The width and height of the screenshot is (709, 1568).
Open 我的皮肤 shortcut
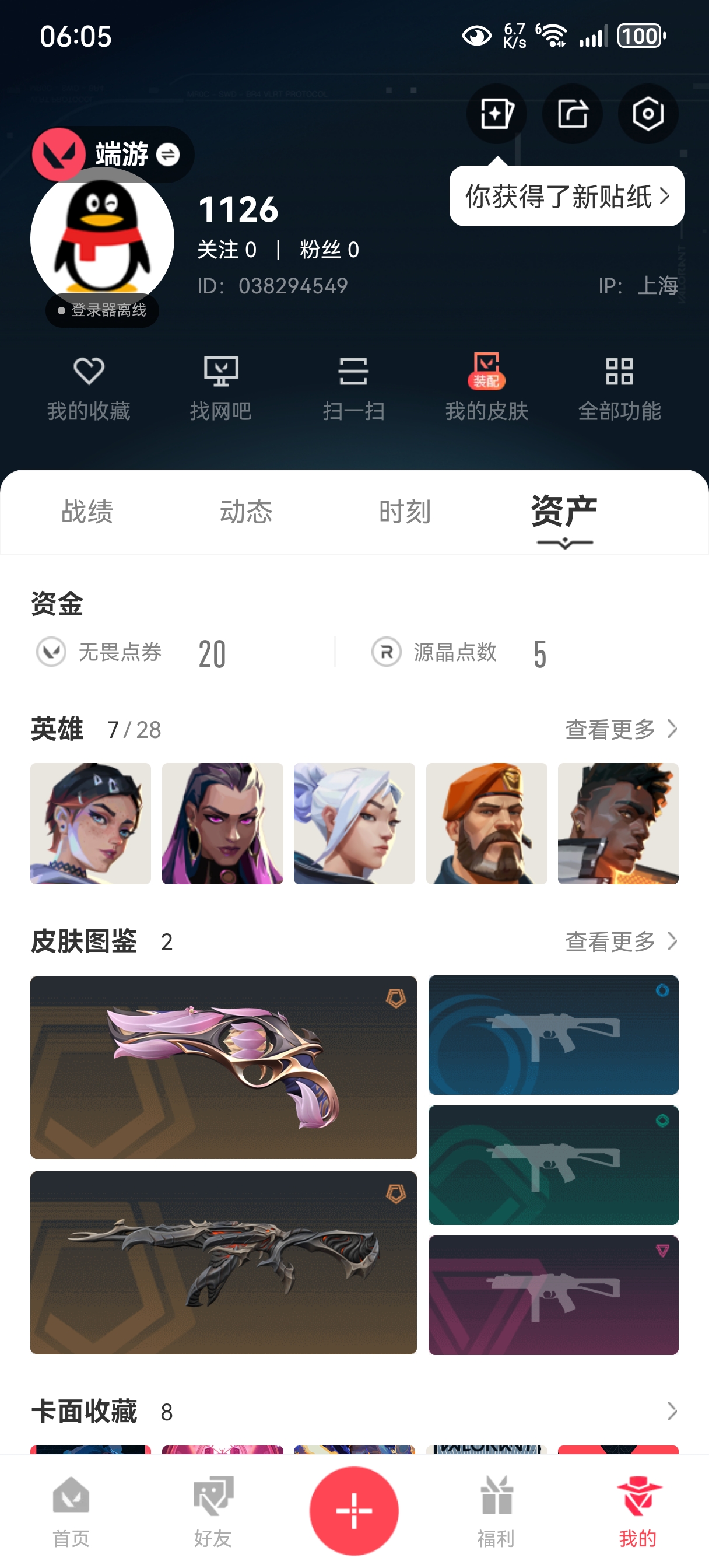point(486,388)
